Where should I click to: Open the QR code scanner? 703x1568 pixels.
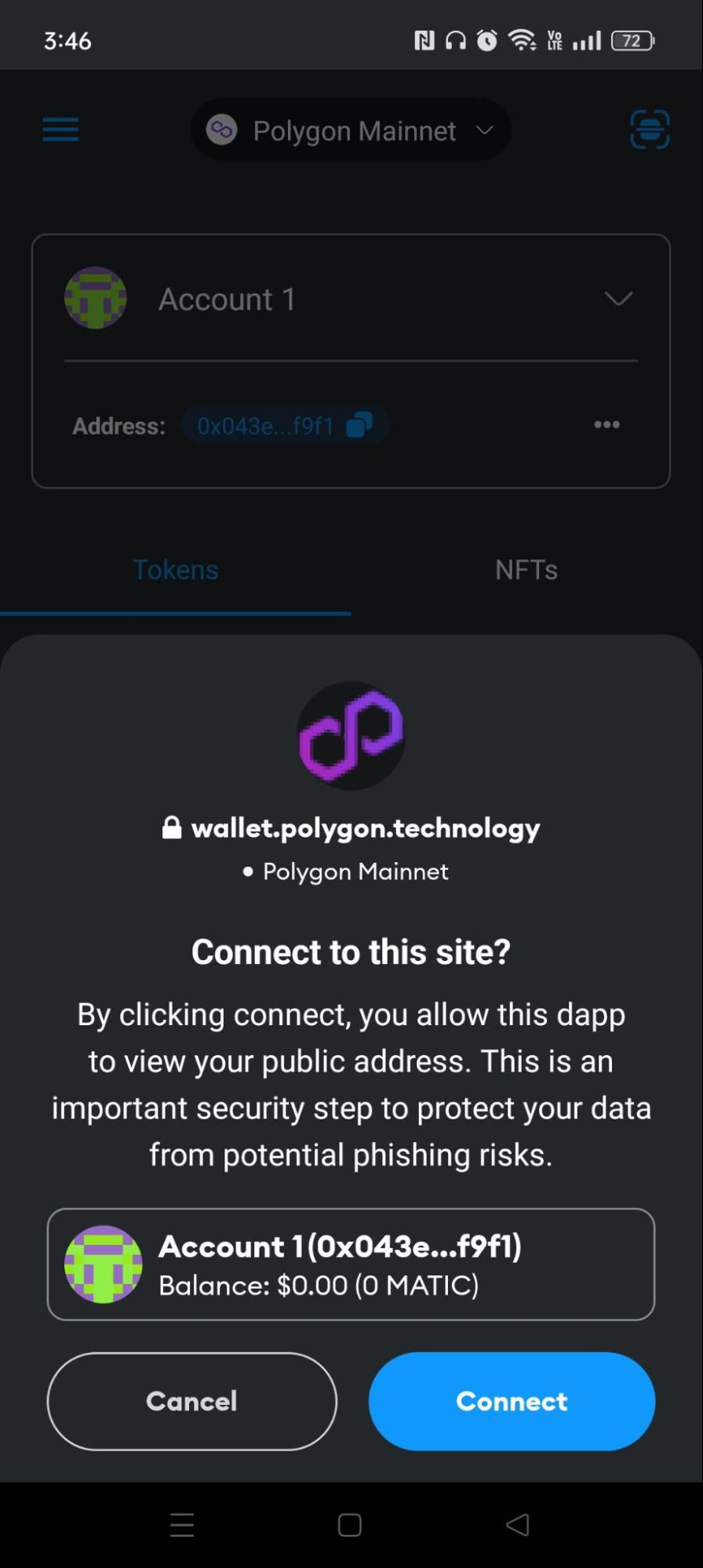(650, 129)
